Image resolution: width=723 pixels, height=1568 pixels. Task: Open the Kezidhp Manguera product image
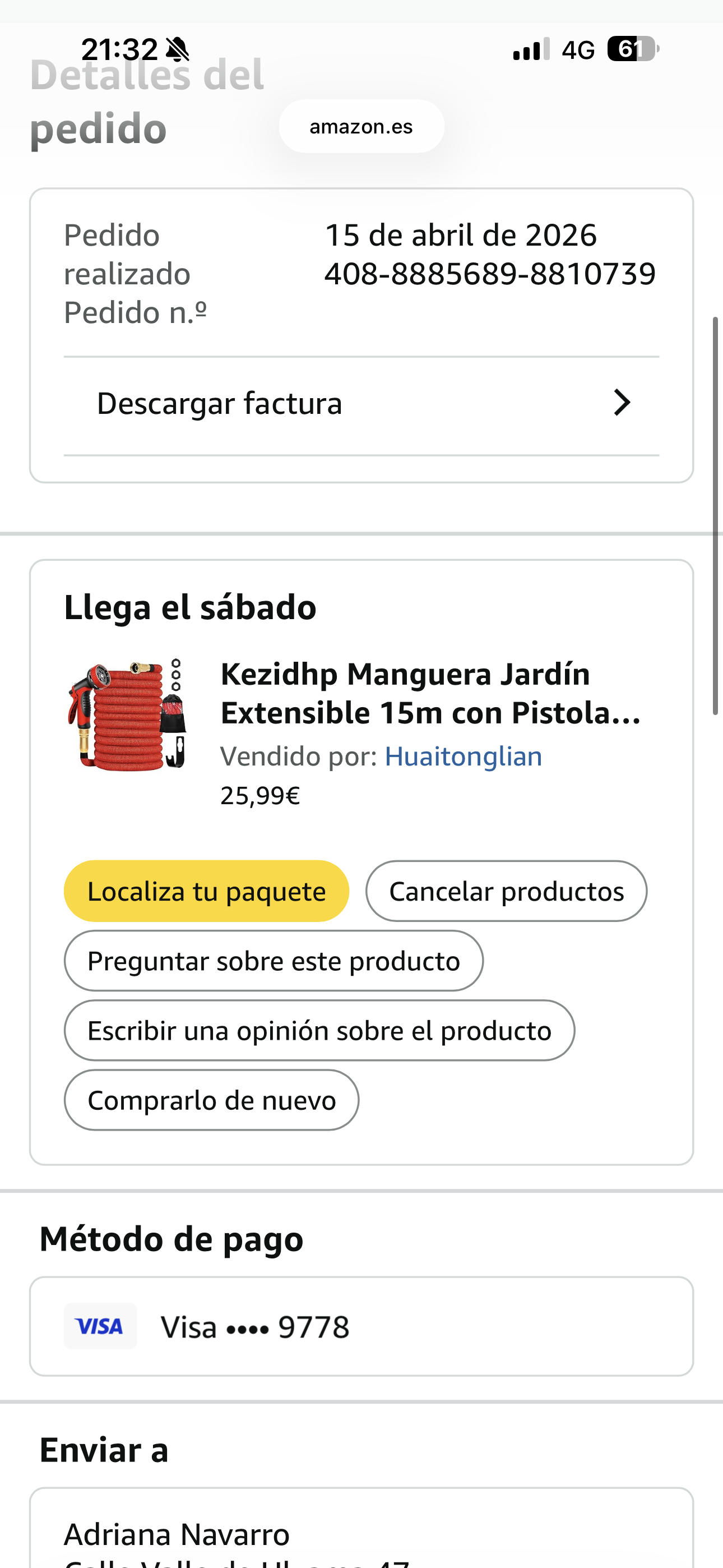coord(127,714)
